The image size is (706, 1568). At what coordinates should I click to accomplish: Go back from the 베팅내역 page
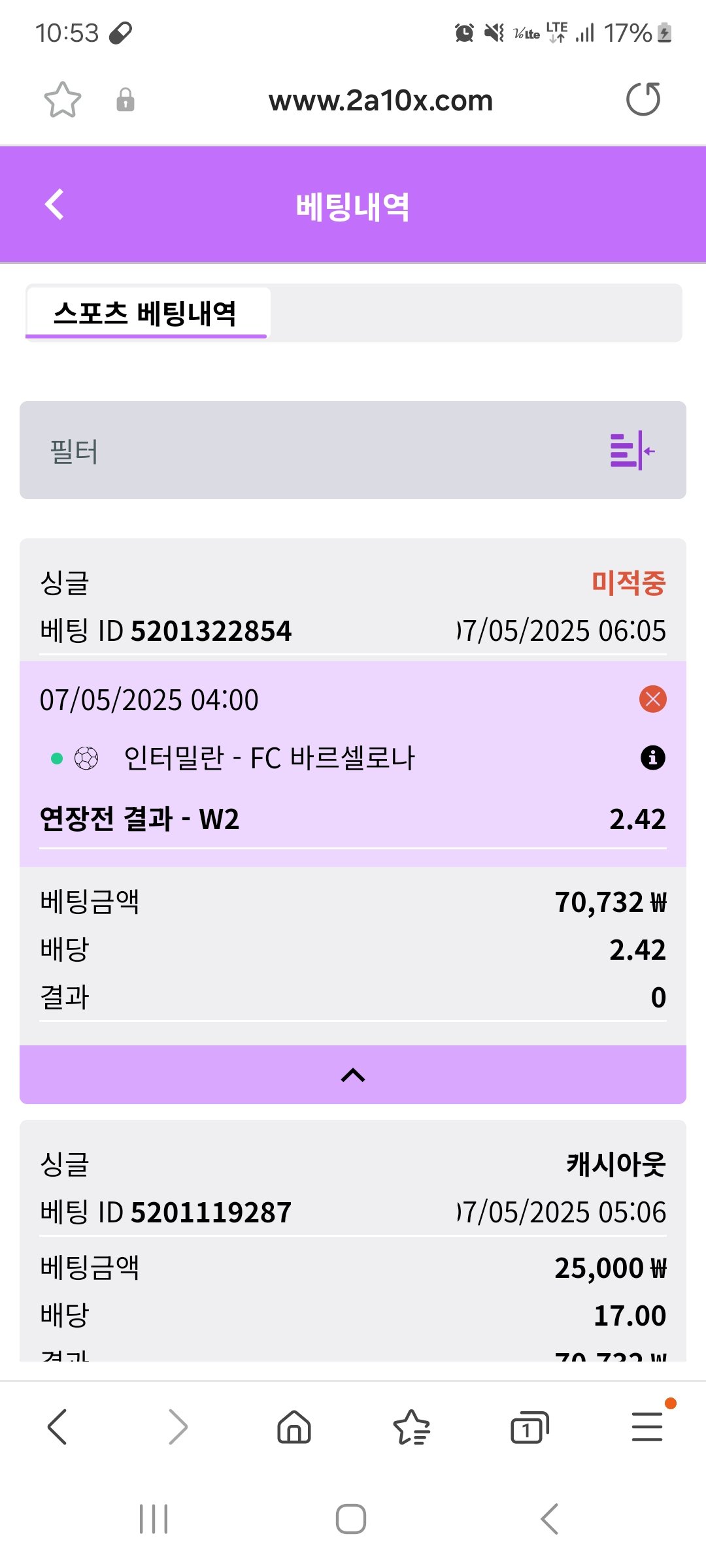(55, 205)
